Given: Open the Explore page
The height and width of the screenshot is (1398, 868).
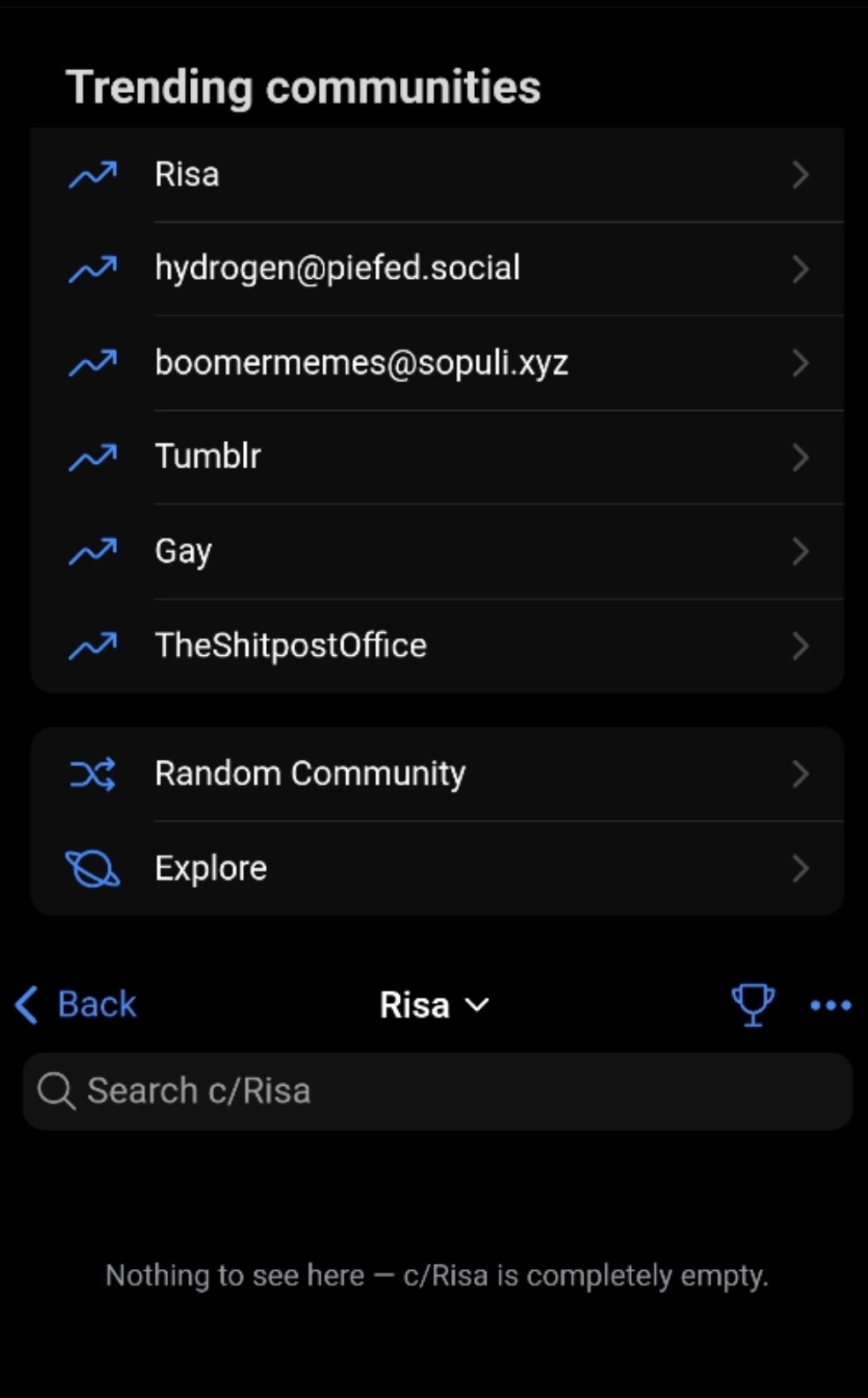Looking at the screenshot, I should point(437,868).
